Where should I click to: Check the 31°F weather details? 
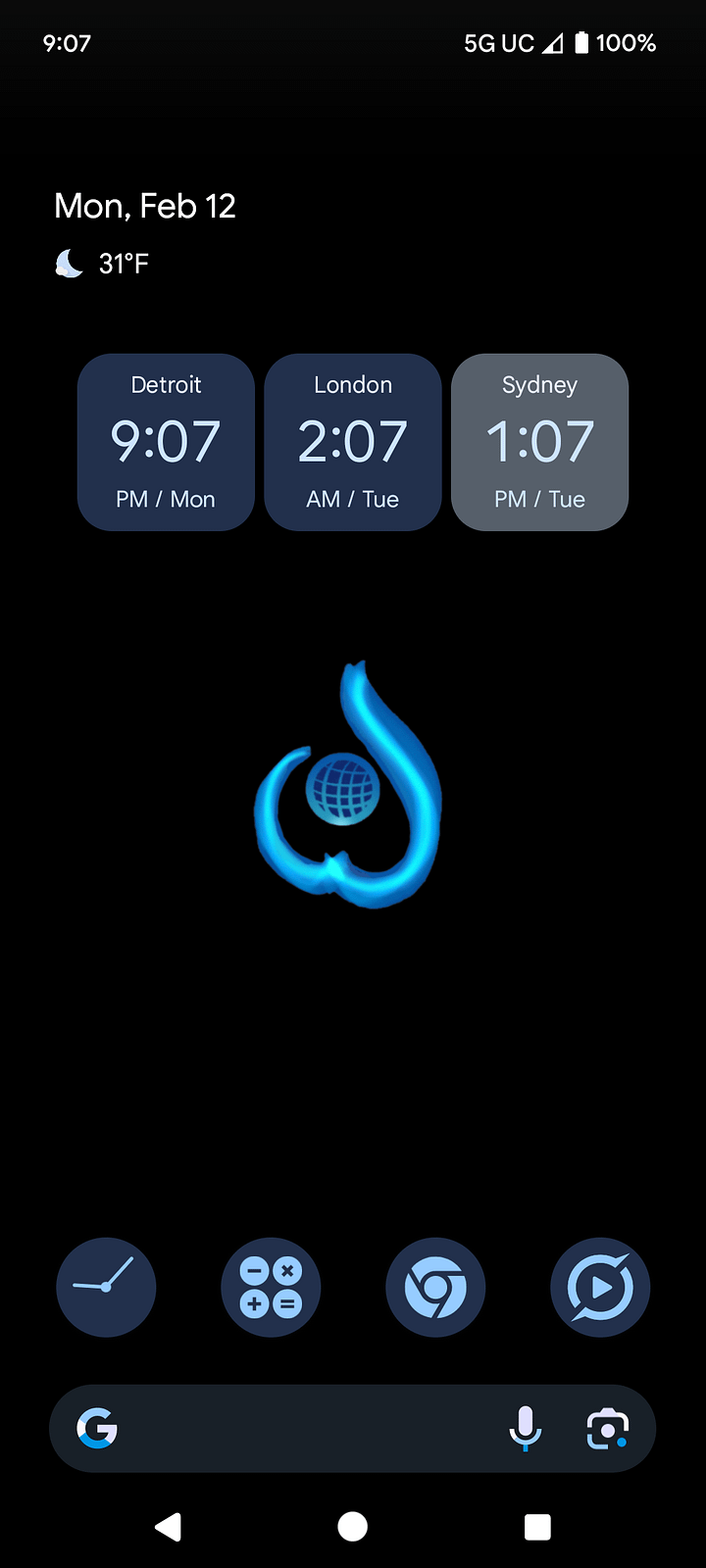[104, 264]
